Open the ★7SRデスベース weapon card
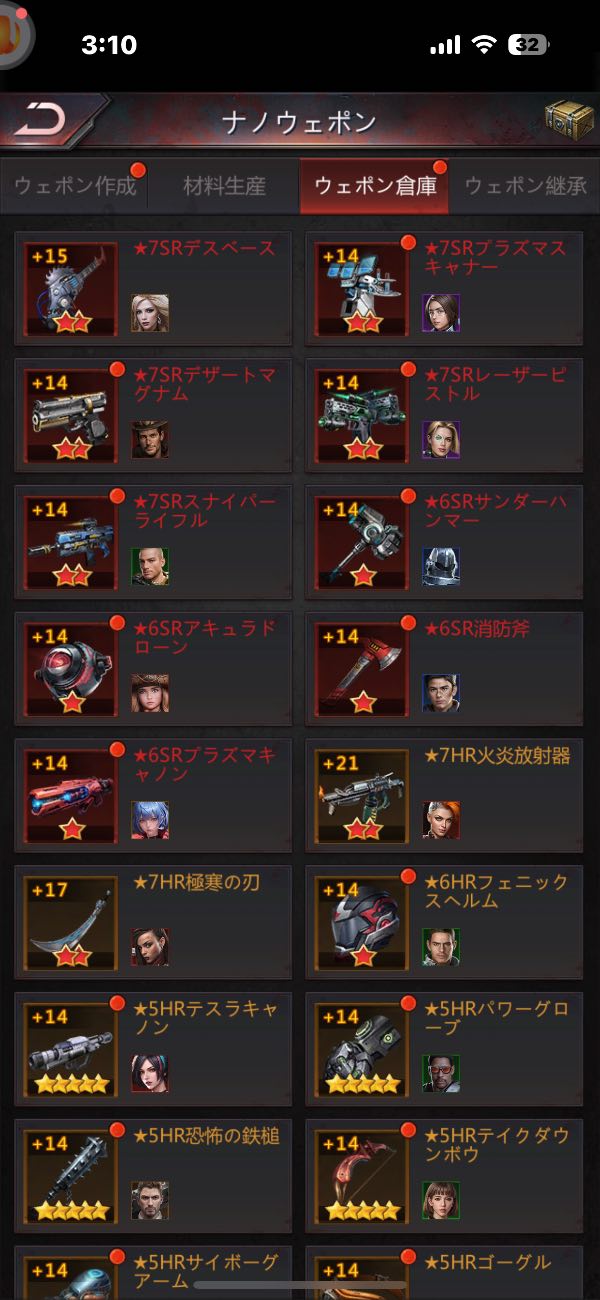600x1300 pixels. tap(153, 289)
